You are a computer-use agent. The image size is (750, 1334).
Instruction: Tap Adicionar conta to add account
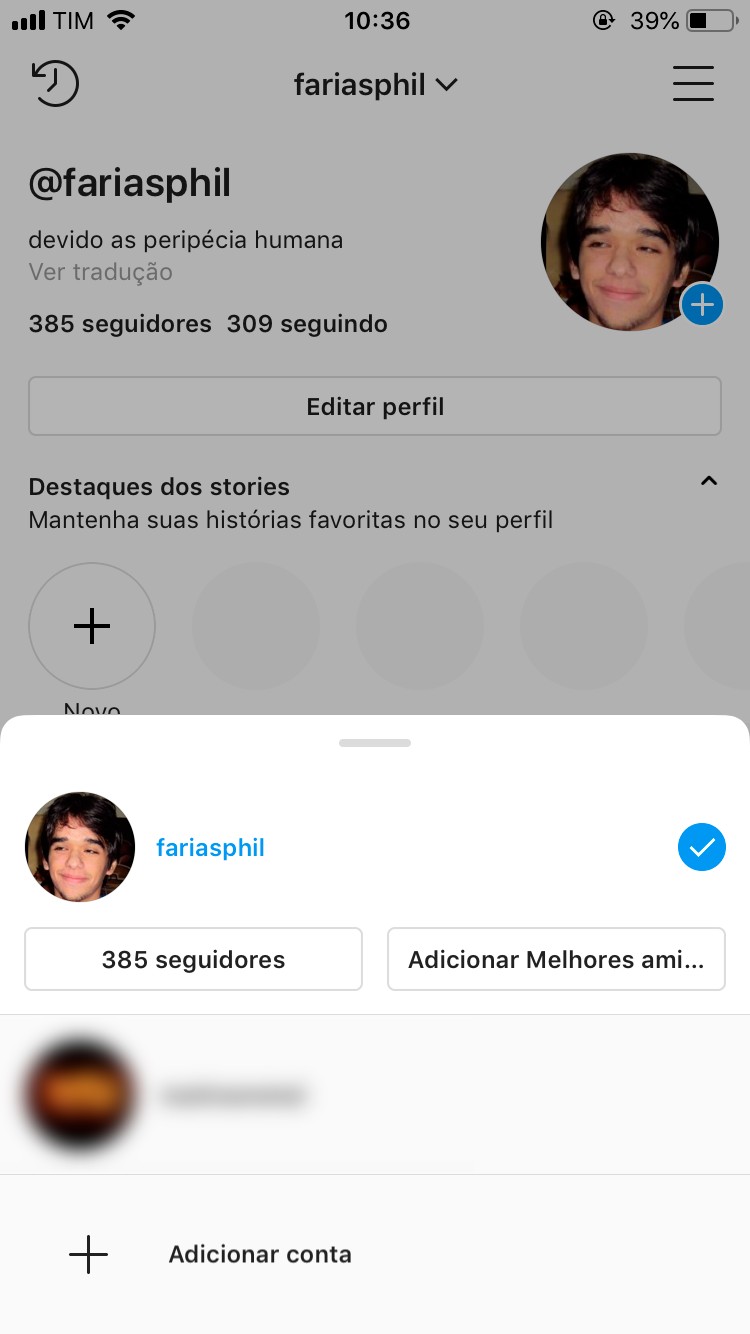click(259, 1254)
